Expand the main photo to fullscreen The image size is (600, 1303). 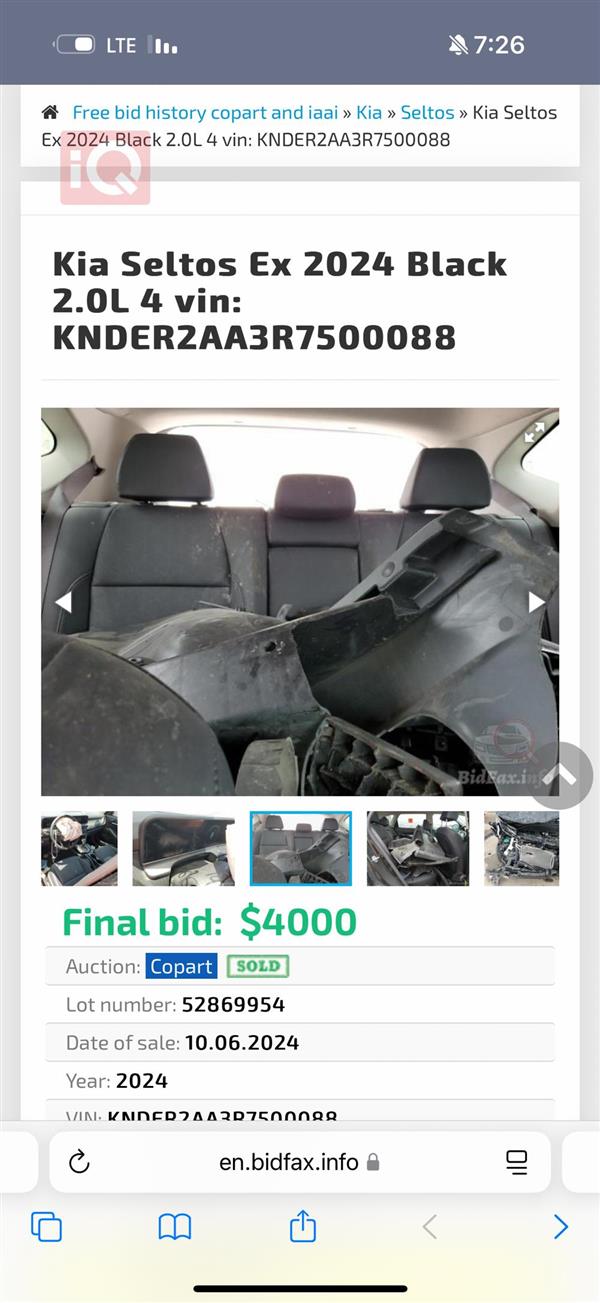[535, 432]
